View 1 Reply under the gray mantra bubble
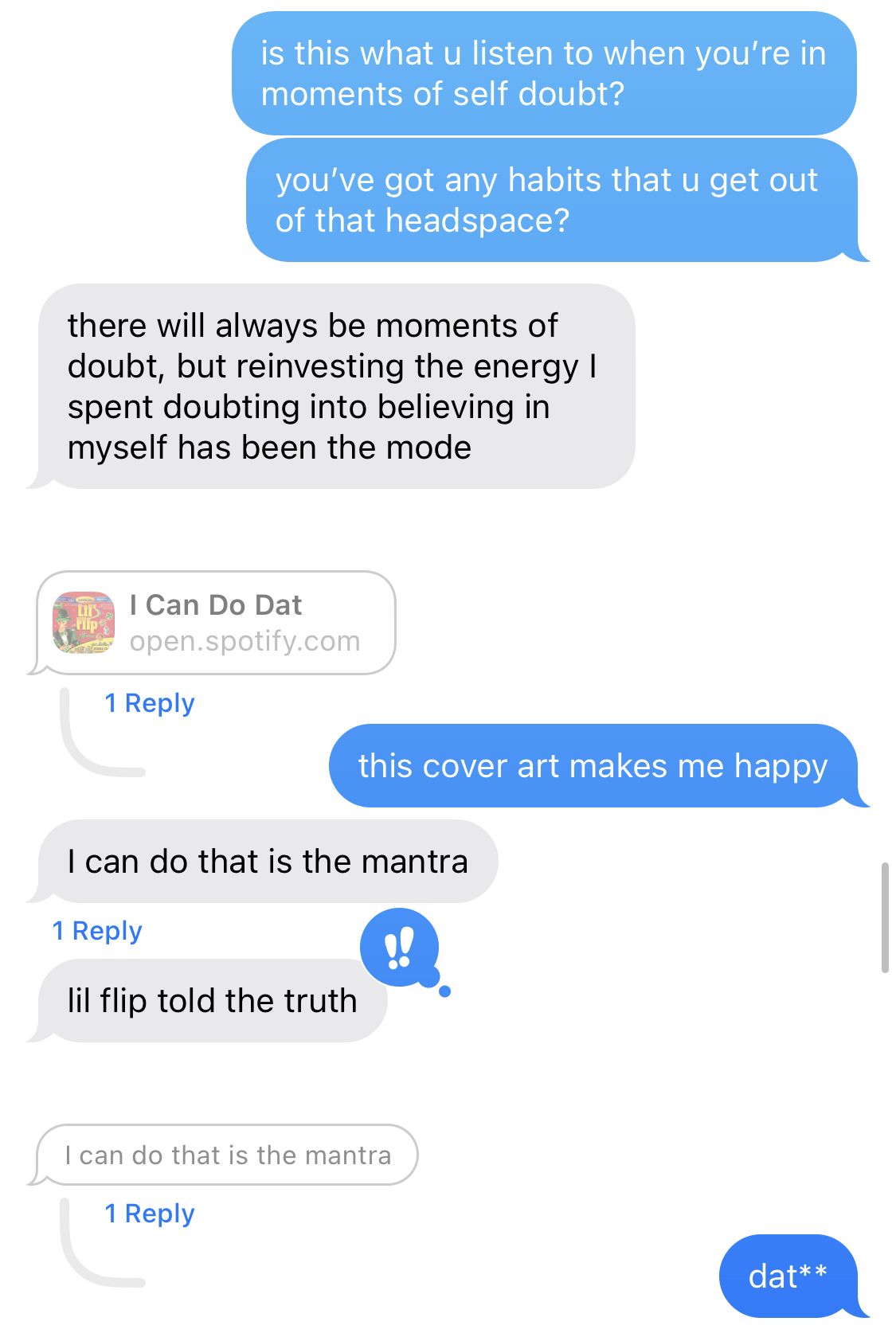The width and height of the screenshot is (896, 1341). coord(97,931)
